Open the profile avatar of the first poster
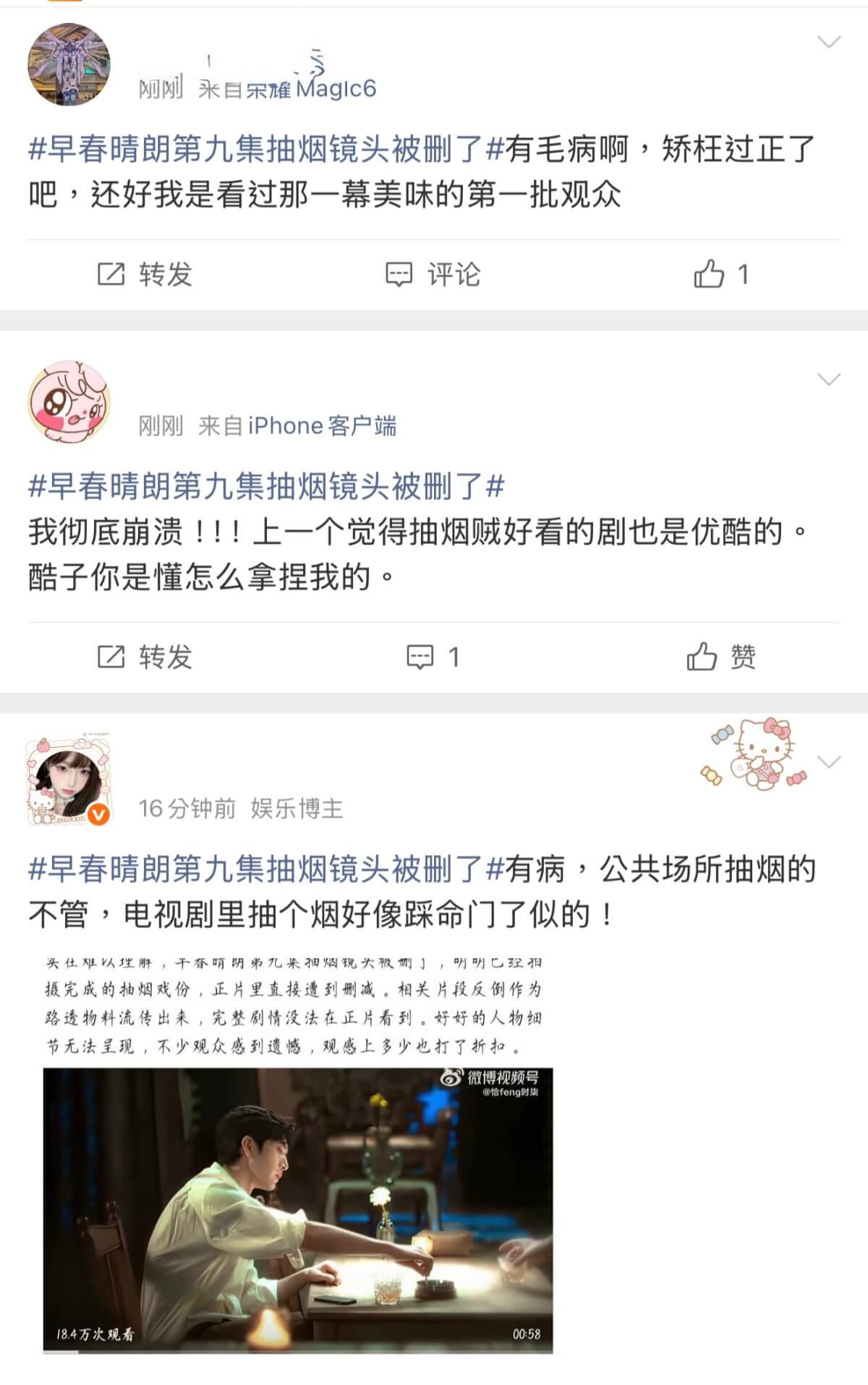Image resolution: width=868 pixels, height=1385 pixels. (69, 64)
